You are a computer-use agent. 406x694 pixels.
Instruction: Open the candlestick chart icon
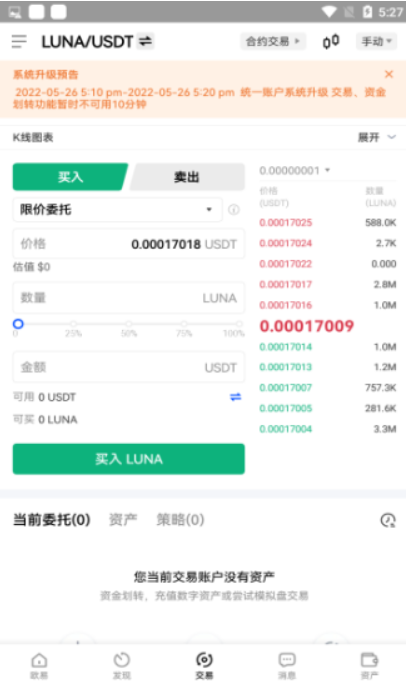point(331,42)
